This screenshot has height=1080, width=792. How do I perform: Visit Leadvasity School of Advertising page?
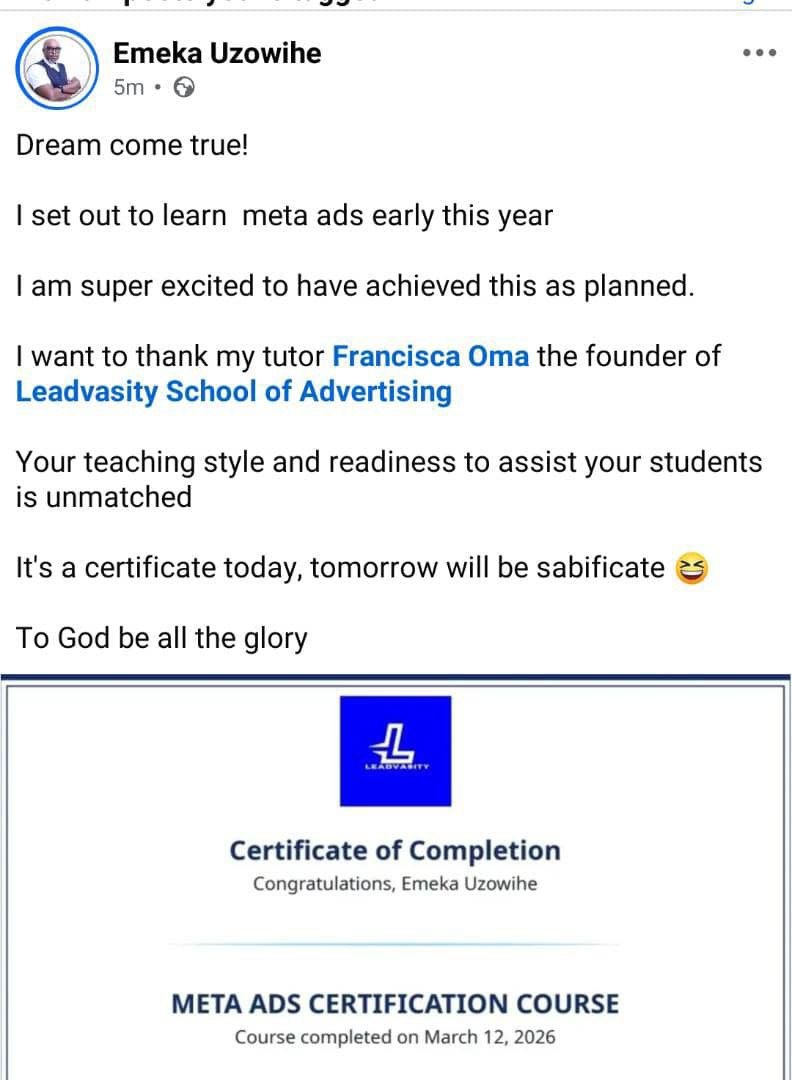tap(234, 391)
